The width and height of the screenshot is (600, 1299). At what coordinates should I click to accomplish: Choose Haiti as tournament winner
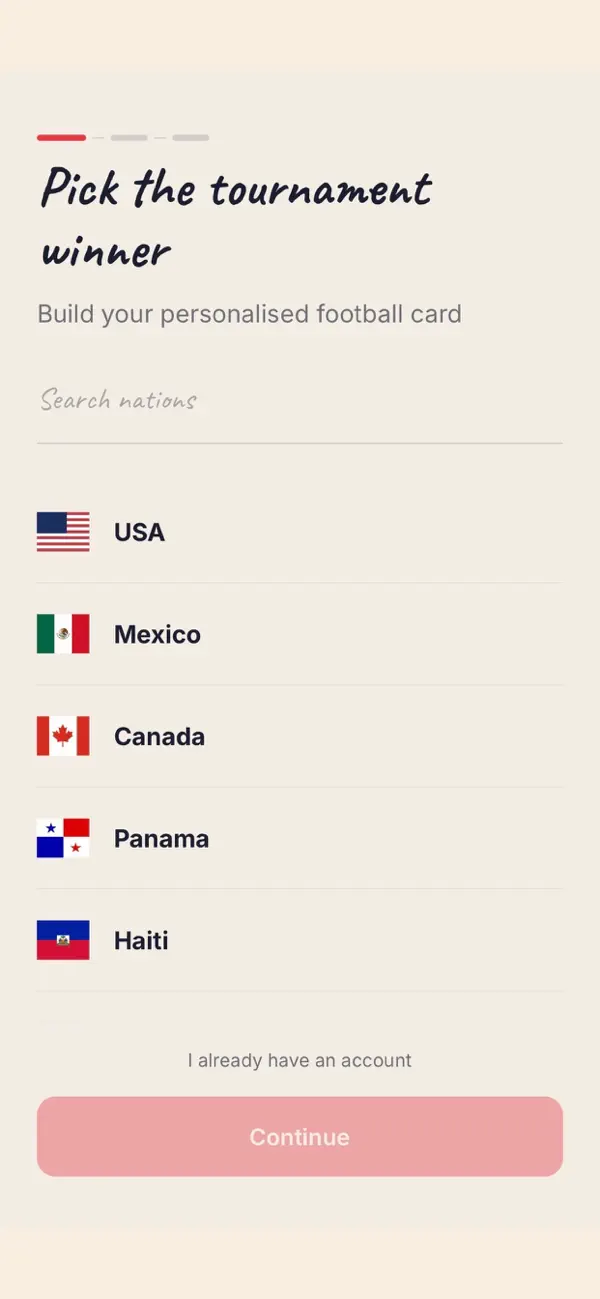(x=300, y=940)
